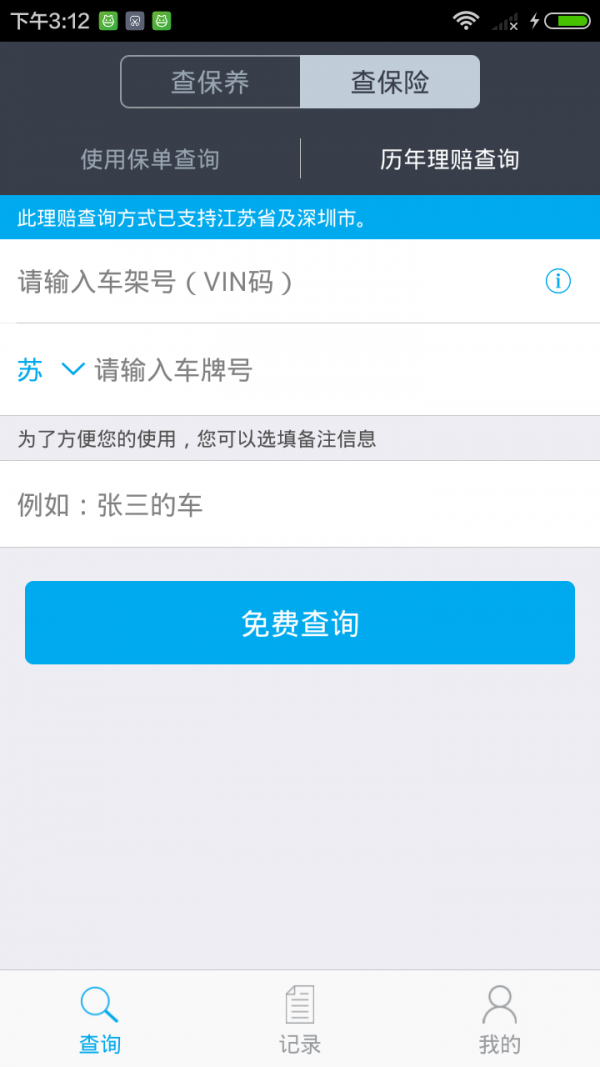The width and height of the screenshot is (600, 1067).
Task: Select the 查保险 segment
Action: point(390,82)
